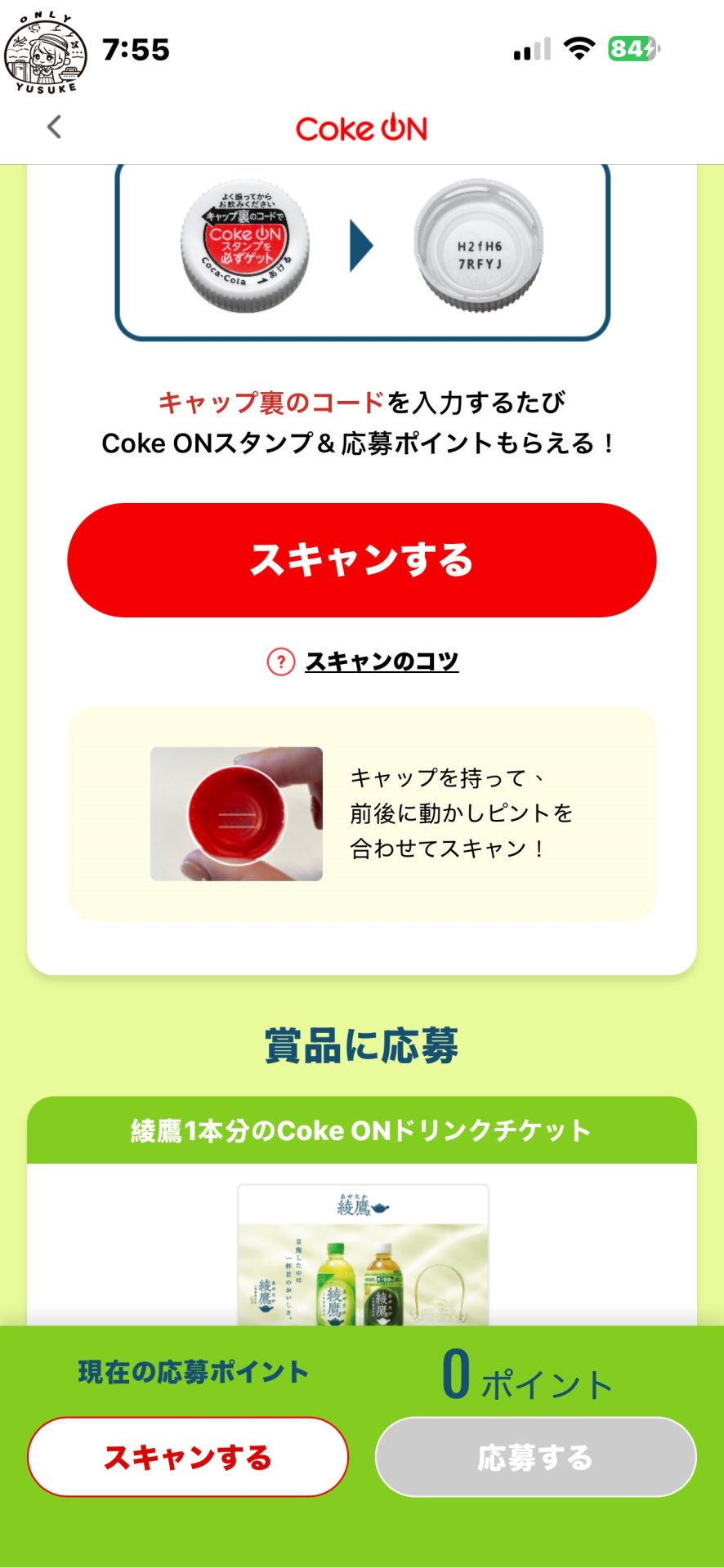Click the red cap scanning photo
Image resolution: width=724 pixels, height=1568 pixels.
(x=237, y=813)
